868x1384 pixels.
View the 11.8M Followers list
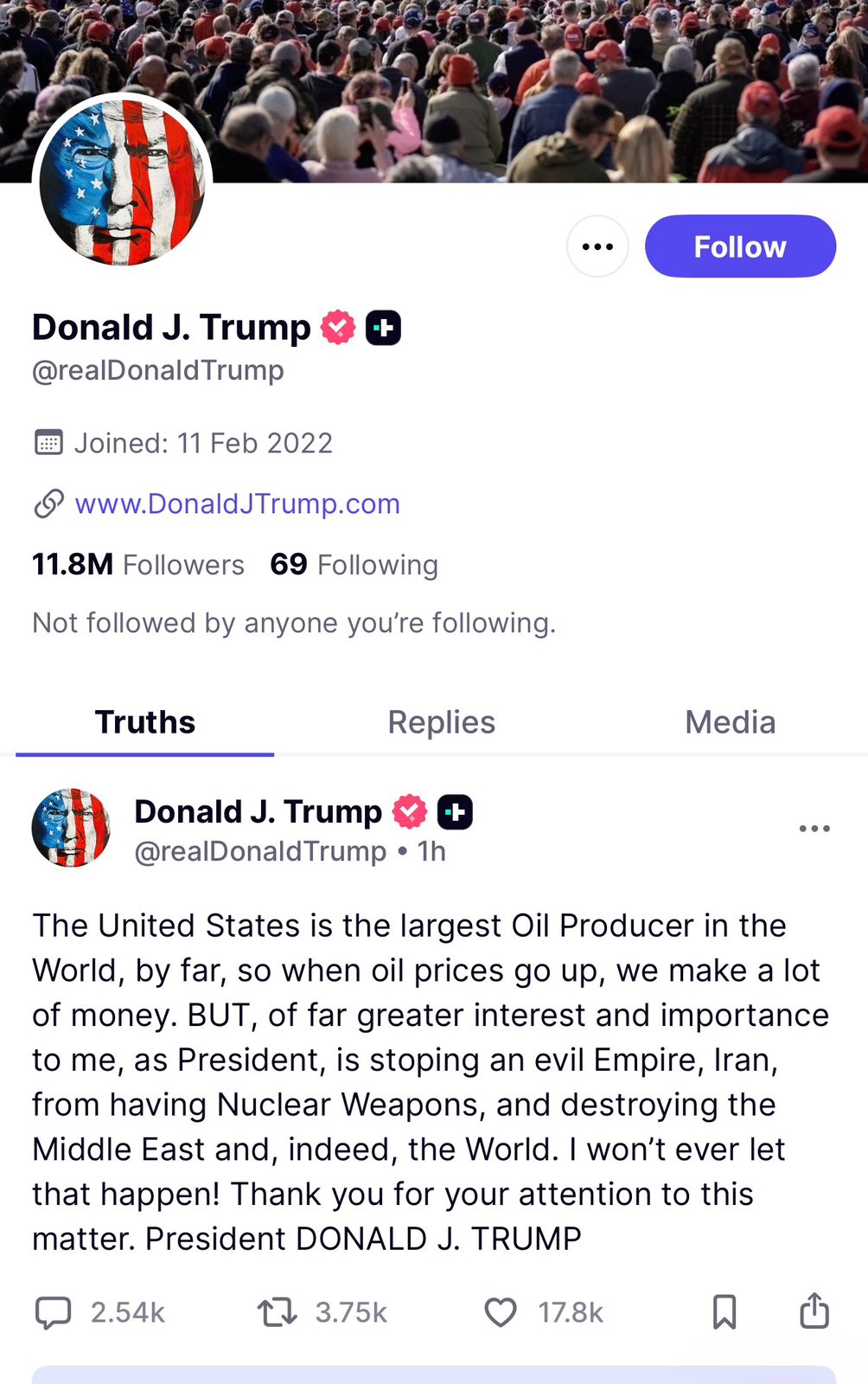pyautogui.click(x=138, y=565)
